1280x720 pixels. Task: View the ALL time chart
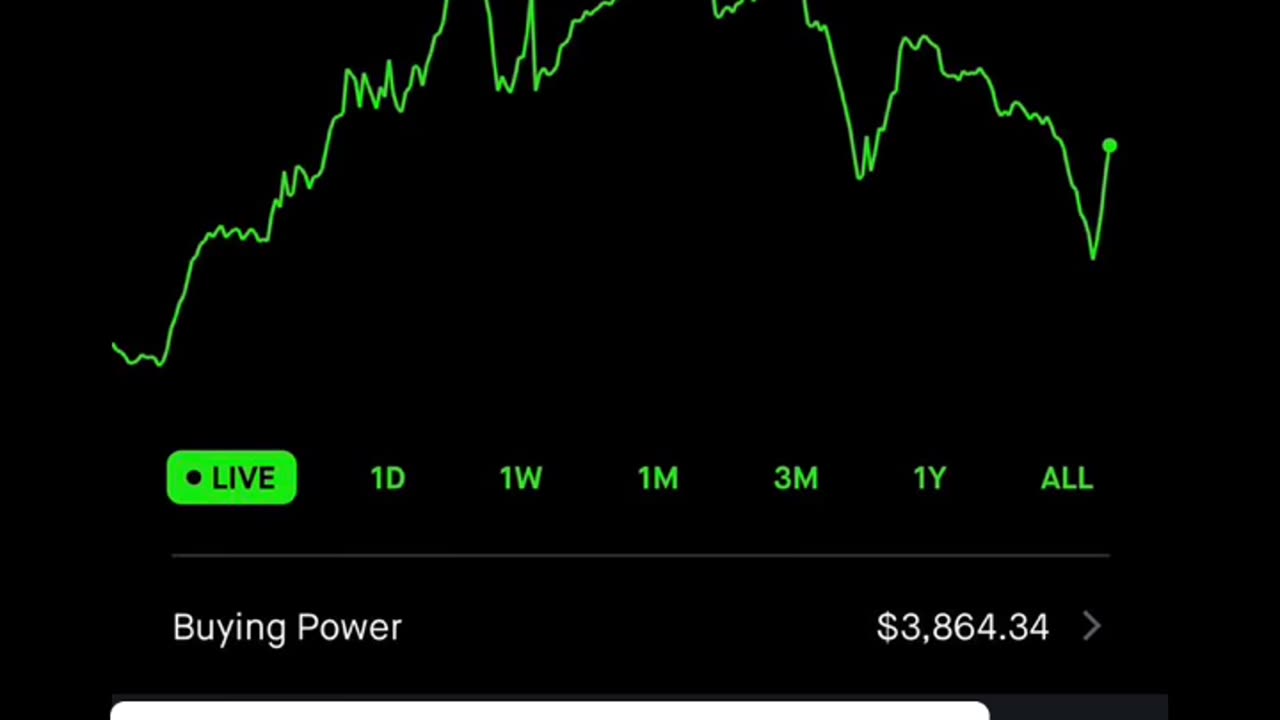pyautogui.click(x=1067, y=478)
